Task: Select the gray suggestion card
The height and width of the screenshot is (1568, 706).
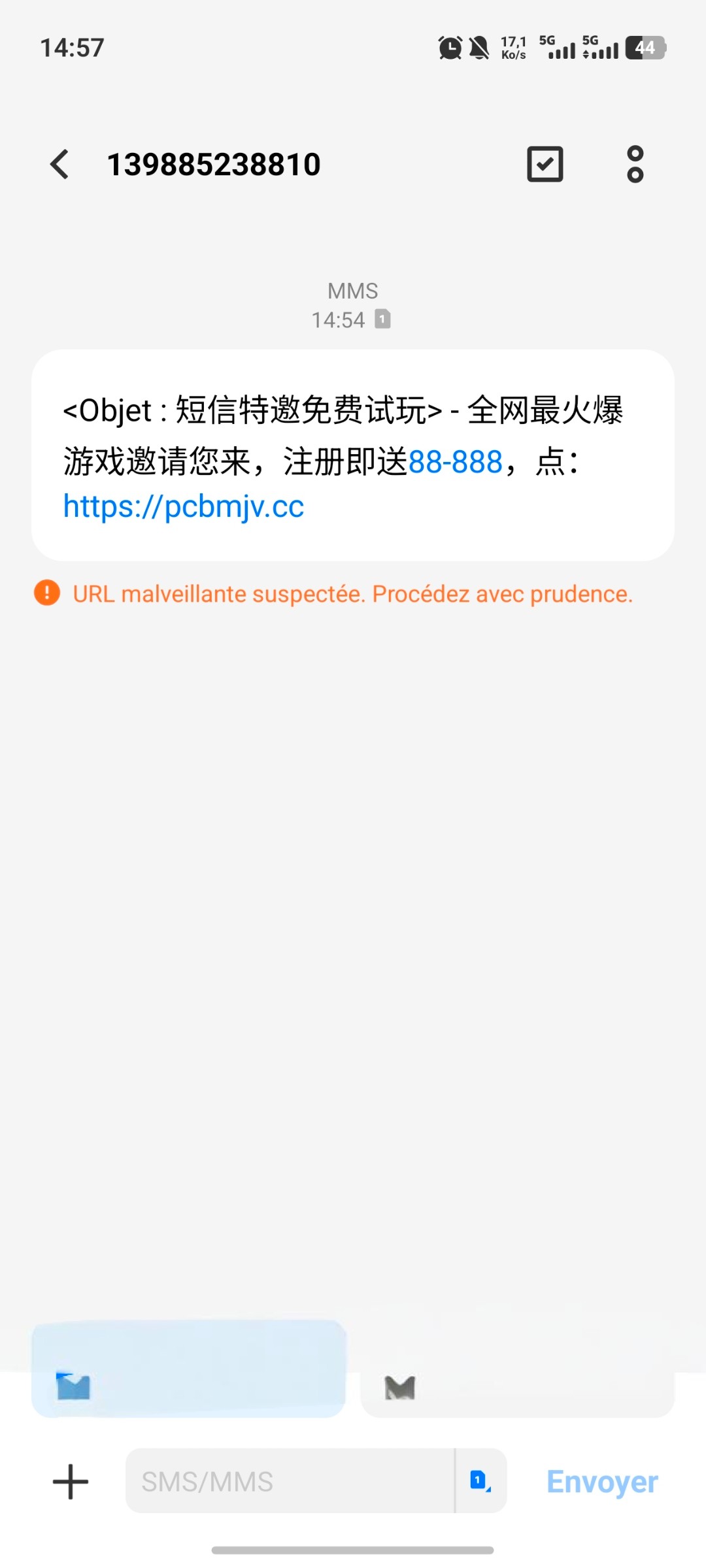Action: click(x=517, y=1368)
